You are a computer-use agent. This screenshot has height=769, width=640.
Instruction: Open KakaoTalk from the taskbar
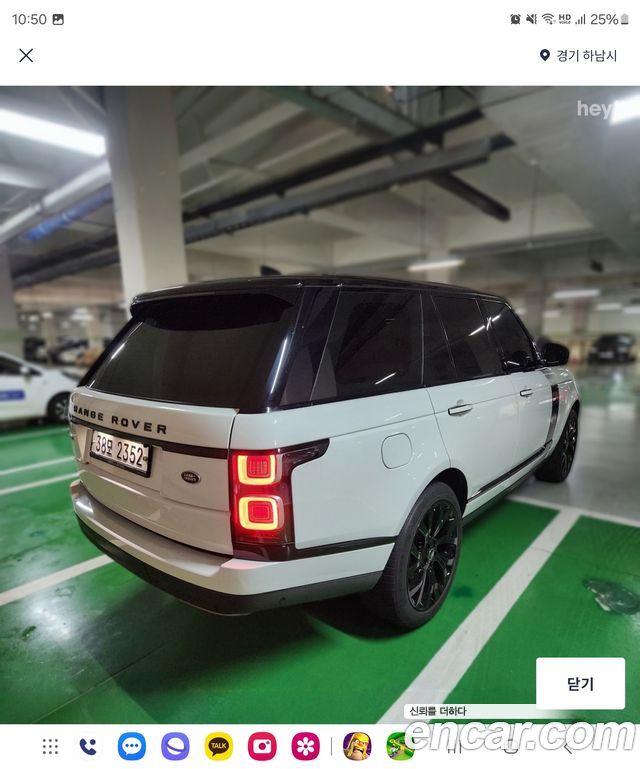point(219,746)
